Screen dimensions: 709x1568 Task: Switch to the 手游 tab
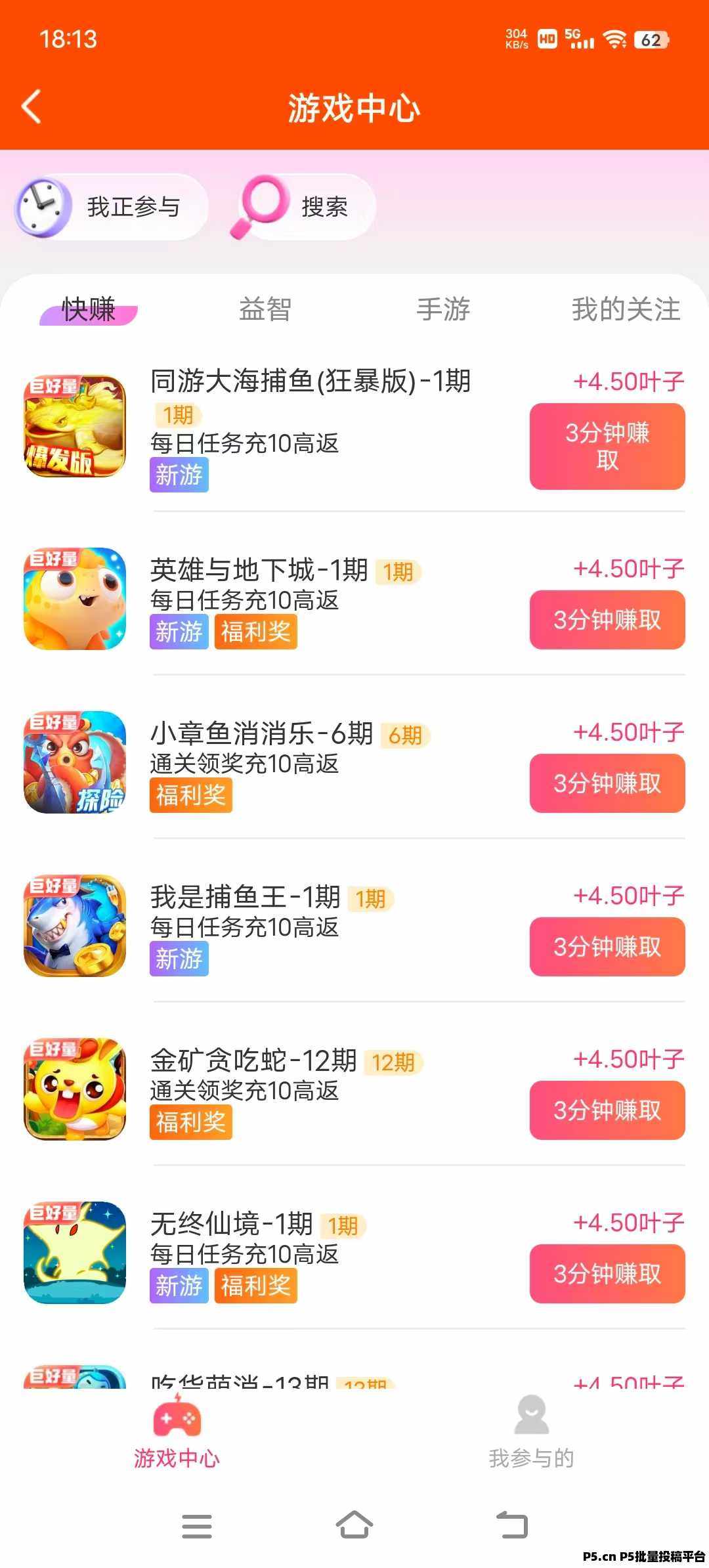point(443,309)
